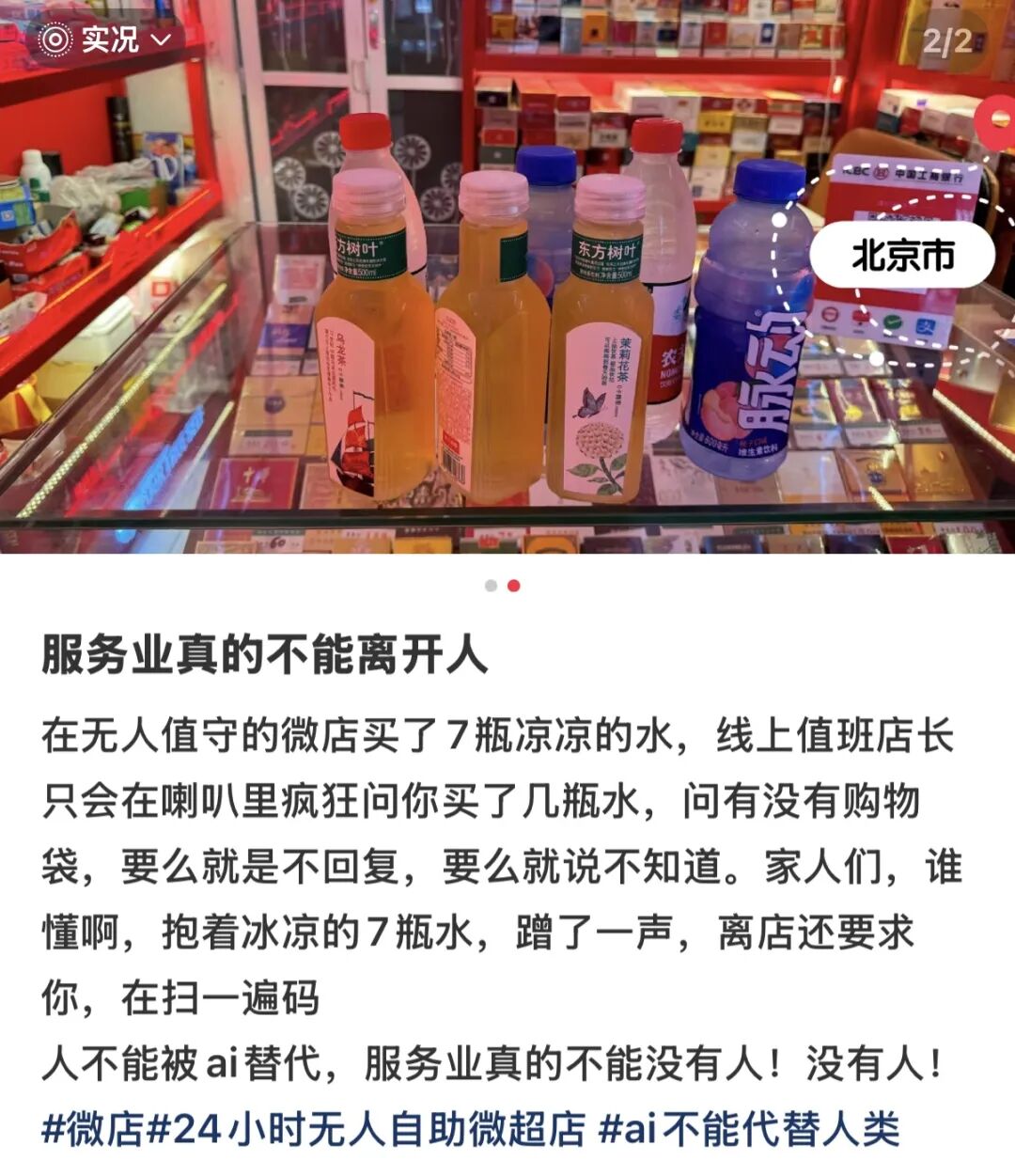Open the #24小时无人自助微超店 hashtag
This screenshot has width=1015, height=1176.
[366, 1129]
